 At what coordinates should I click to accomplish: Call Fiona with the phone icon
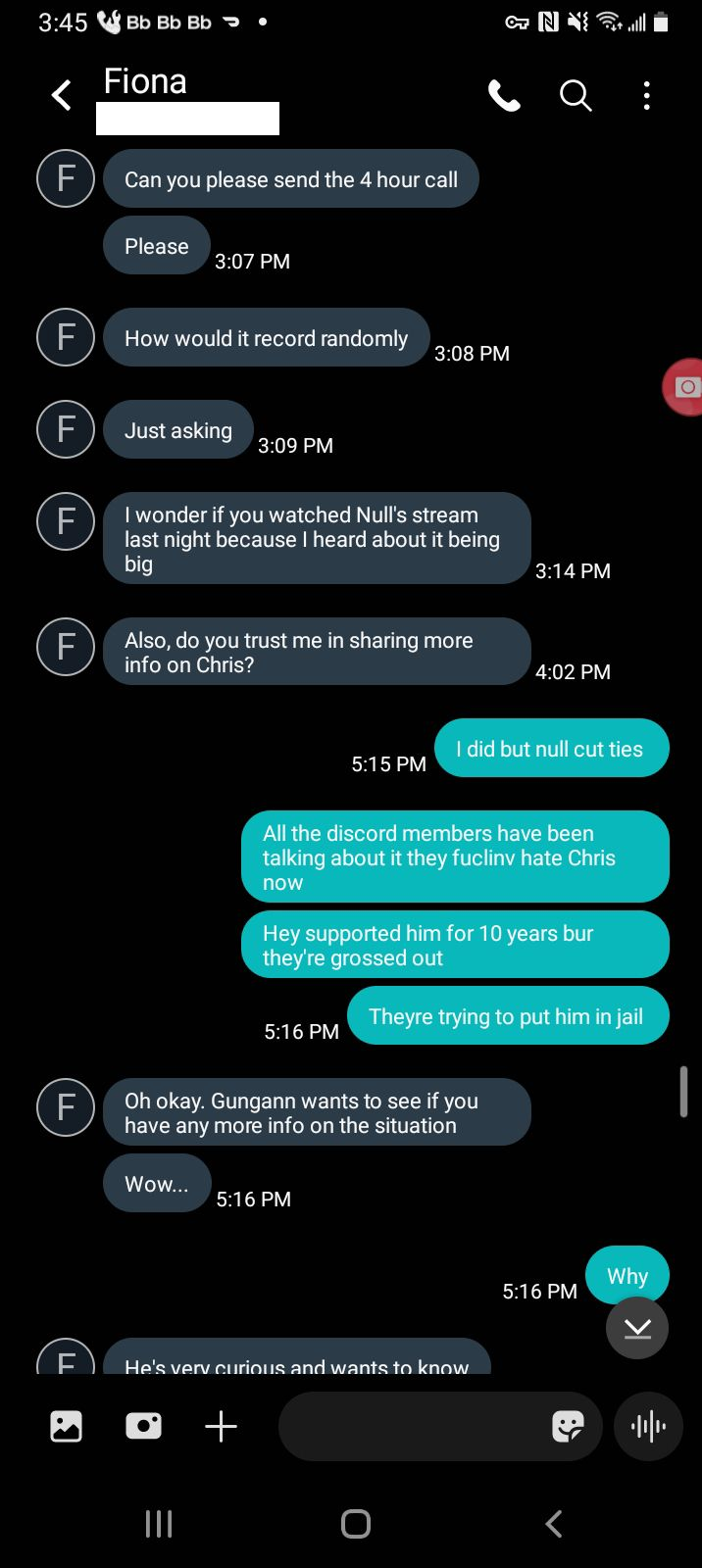pos(505,96)
